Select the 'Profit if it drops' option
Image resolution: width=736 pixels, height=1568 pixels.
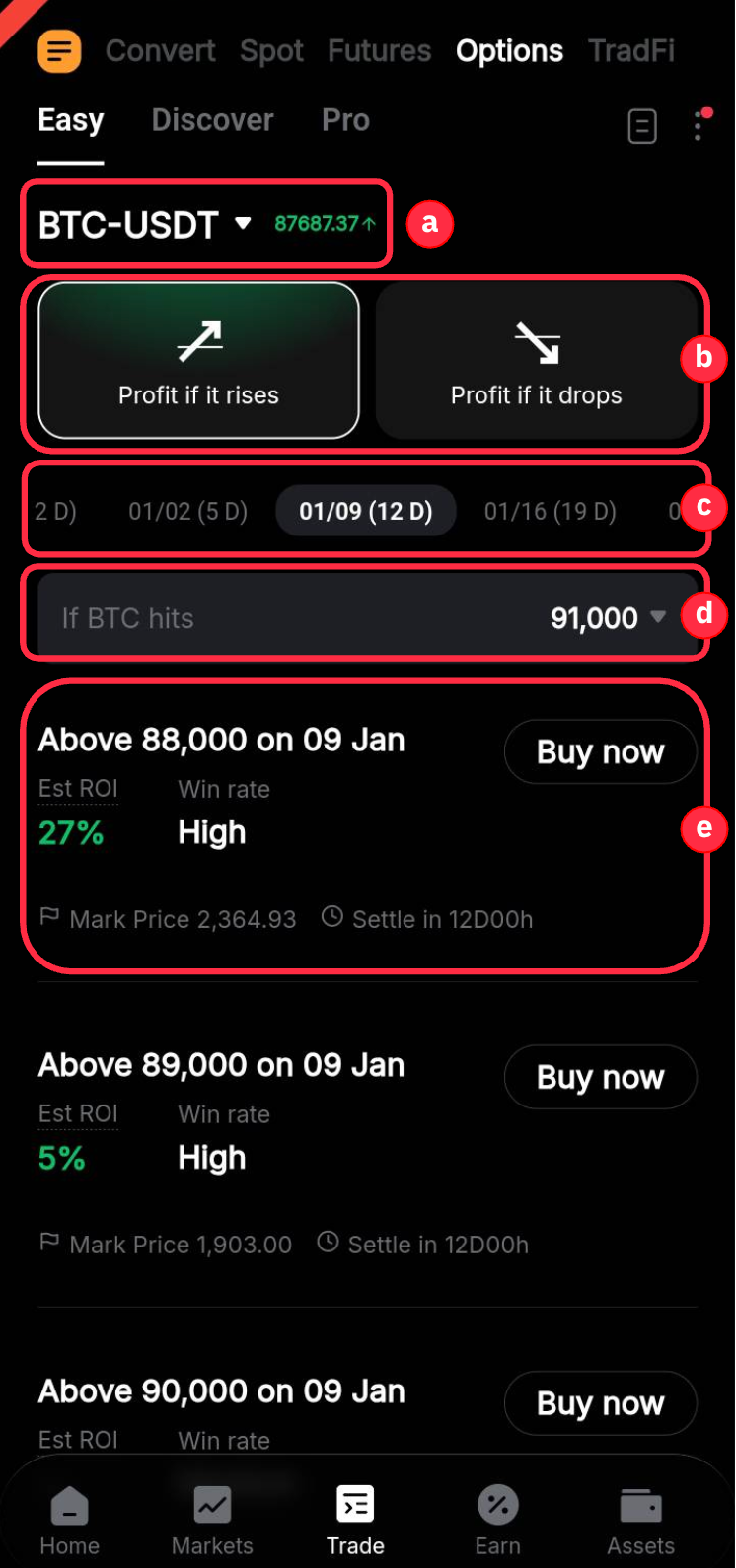coord(536,361)
